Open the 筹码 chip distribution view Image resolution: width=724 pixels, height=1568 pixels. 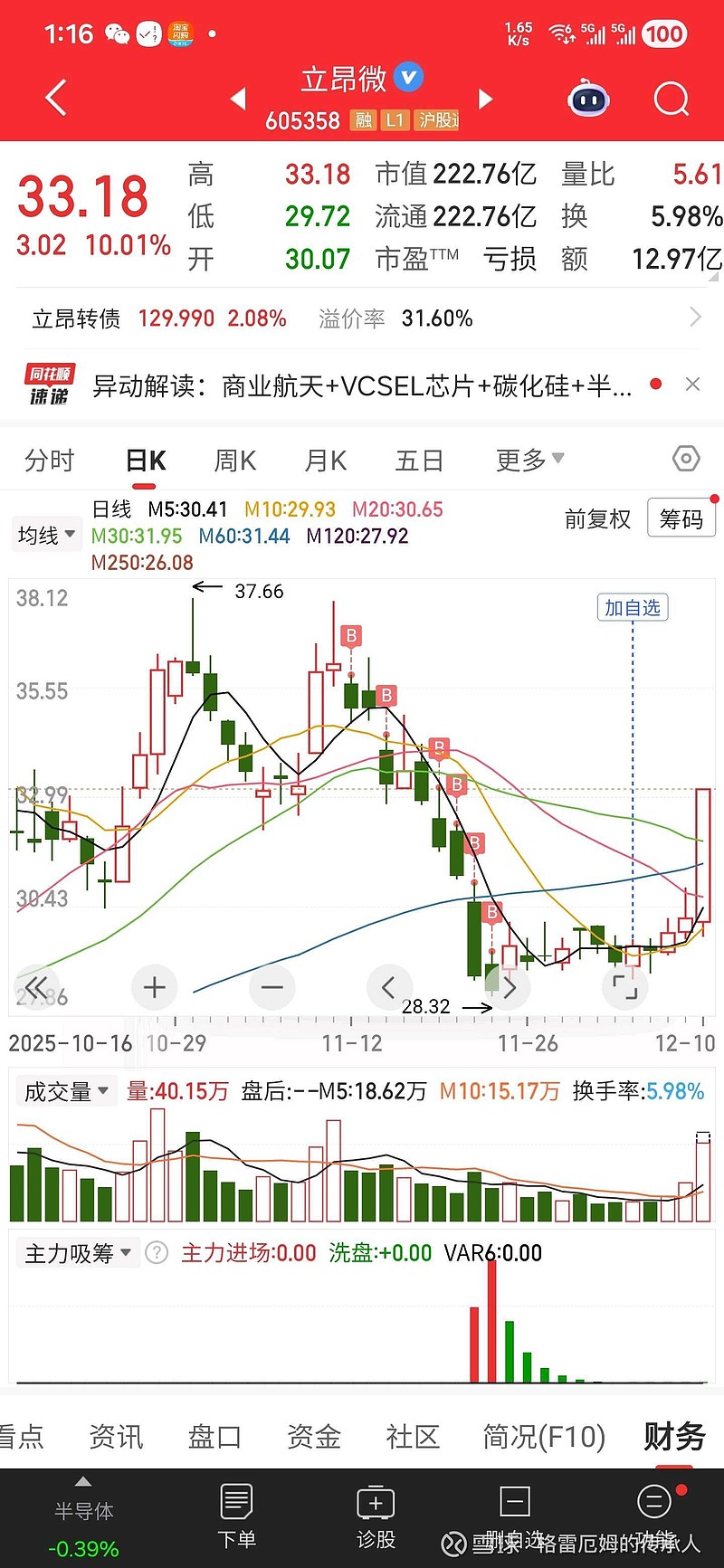(x=681, y=519)
